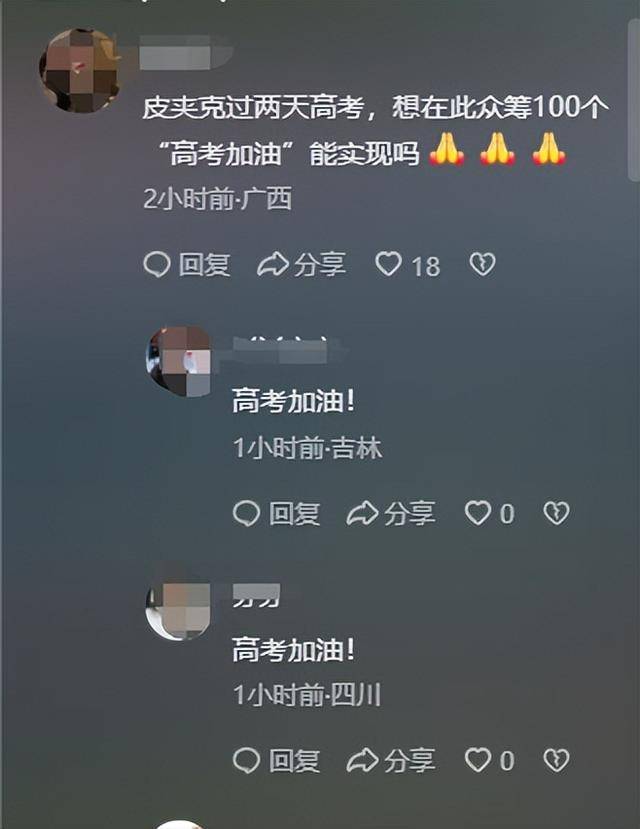
Task: Reply to the 四川 user's 高考加油 comment
Action: [277, 760]
